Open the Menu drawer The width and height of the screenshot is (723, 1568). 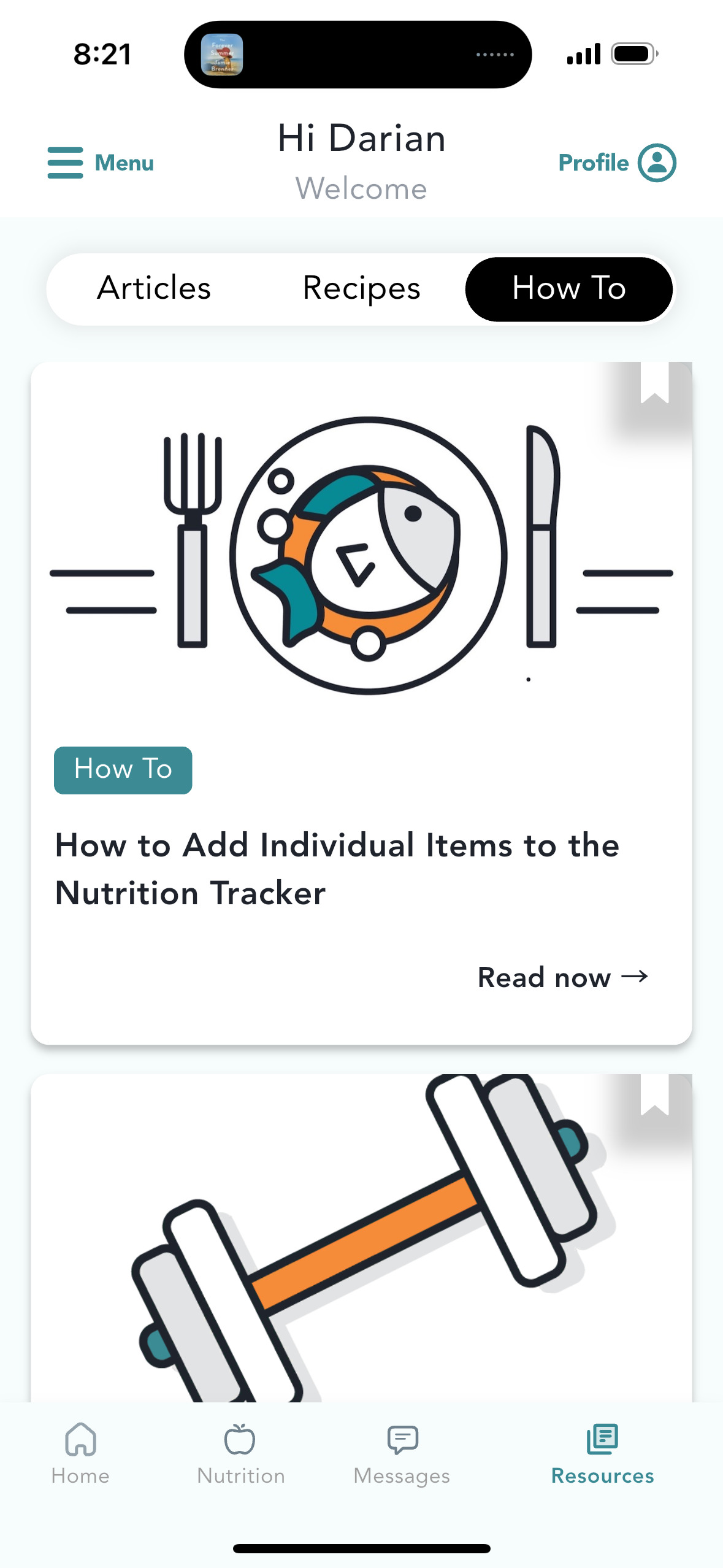(100, 163)
